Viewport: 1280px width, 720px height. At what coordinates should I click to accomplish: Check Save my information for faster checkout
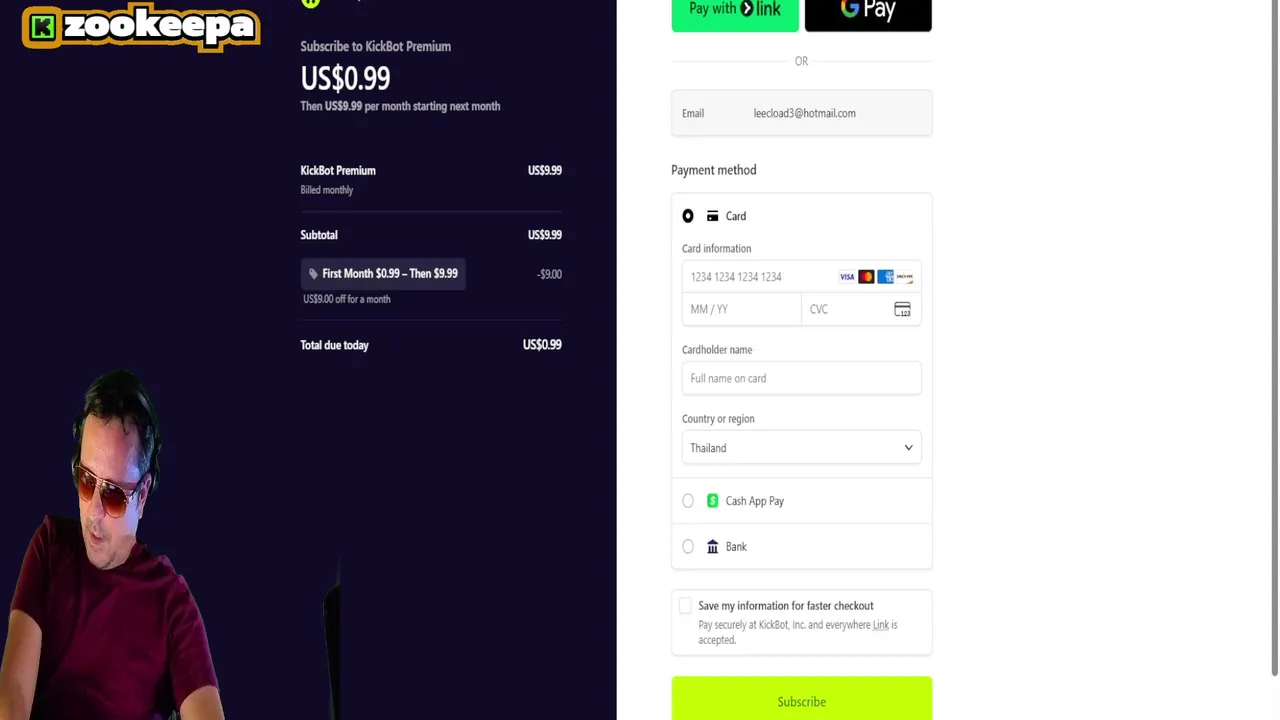pos(685,606)
